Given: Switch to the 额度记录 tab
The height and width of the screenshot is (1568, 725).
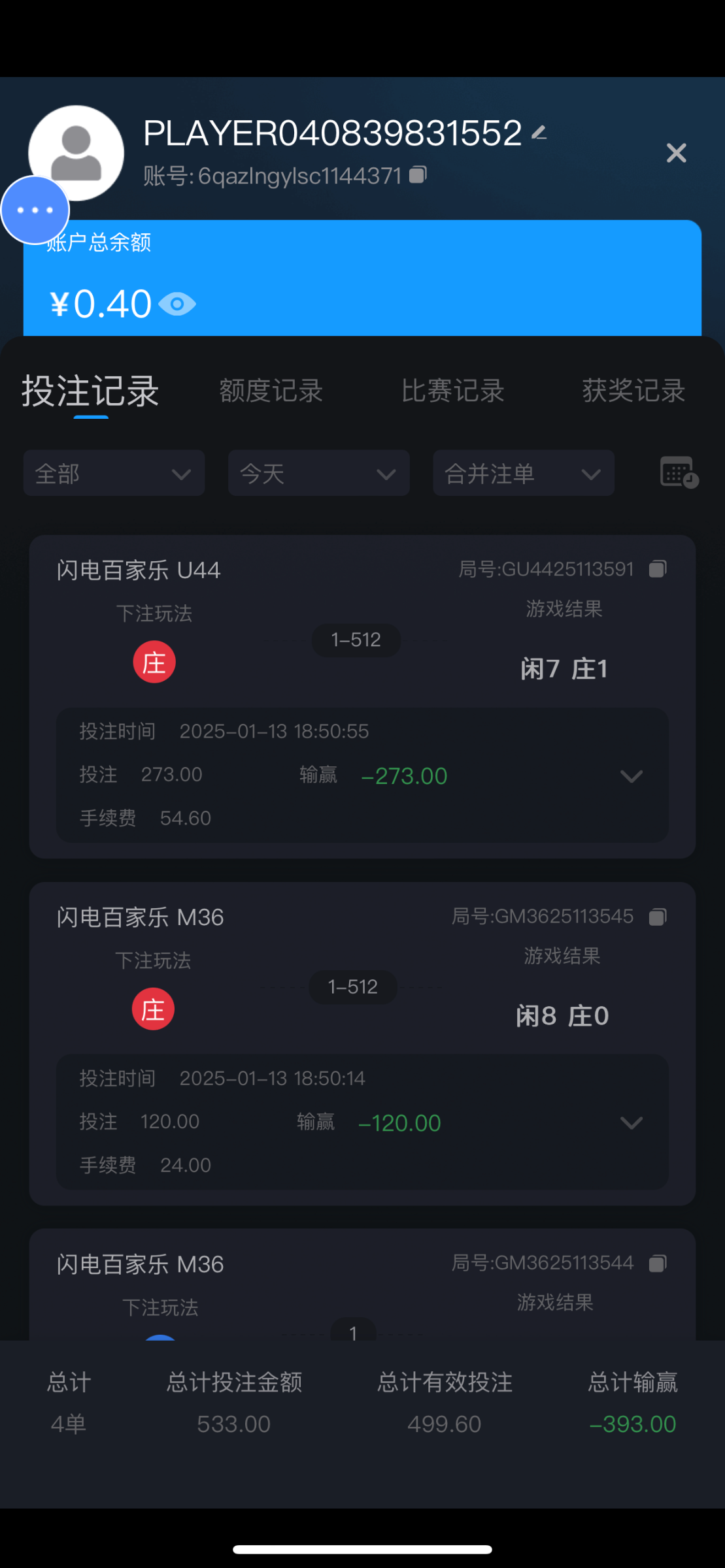Looking at the screenshot, I should click(x=271, y=391).
